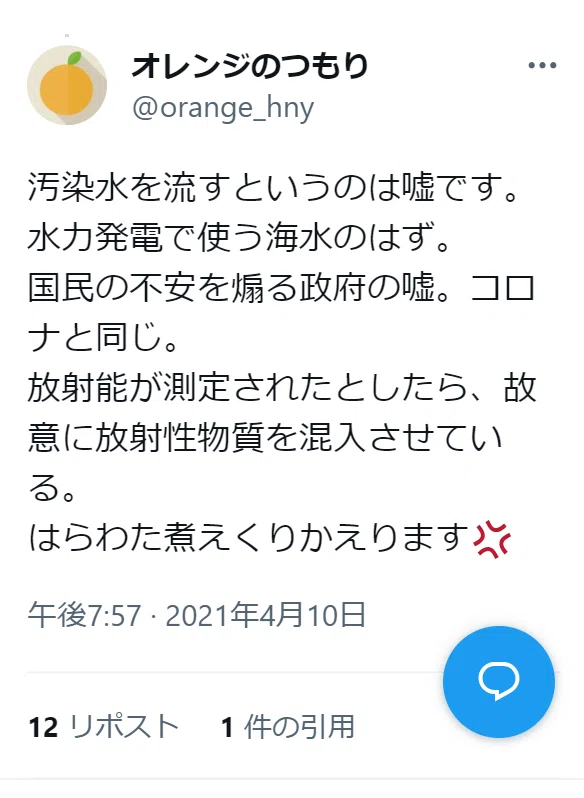Open the tweet's three-dot overflow menu

point(542,65)
